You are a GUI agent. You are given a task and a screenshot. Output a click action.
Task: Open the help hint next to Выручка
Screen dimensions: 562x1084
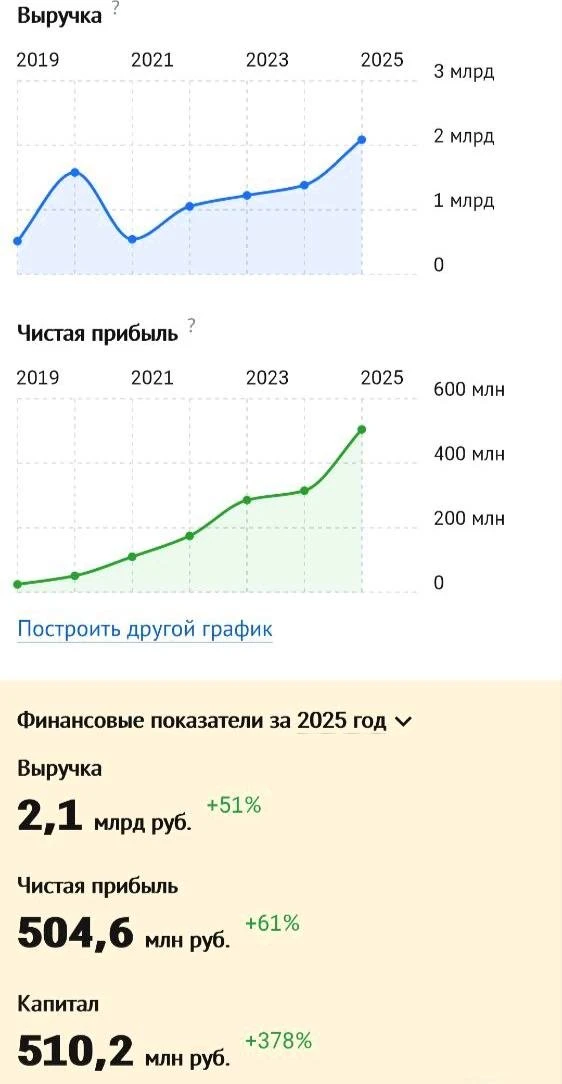pyautogui.click(x=115, y=8)
